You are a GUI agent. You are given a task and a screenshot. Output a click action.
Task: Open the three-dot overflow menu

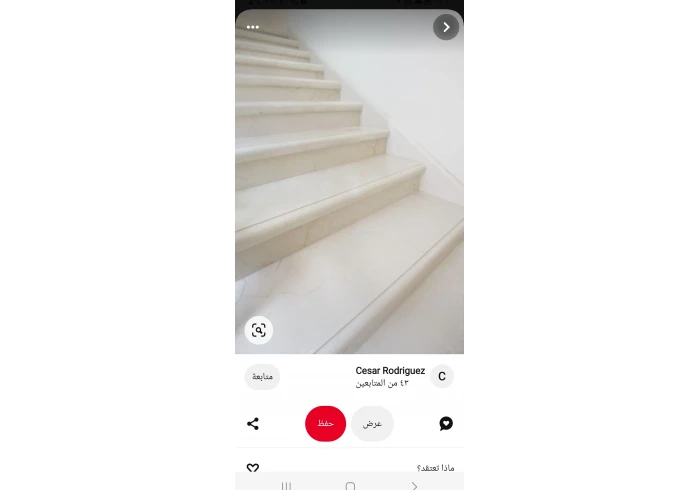coord(253,27)
